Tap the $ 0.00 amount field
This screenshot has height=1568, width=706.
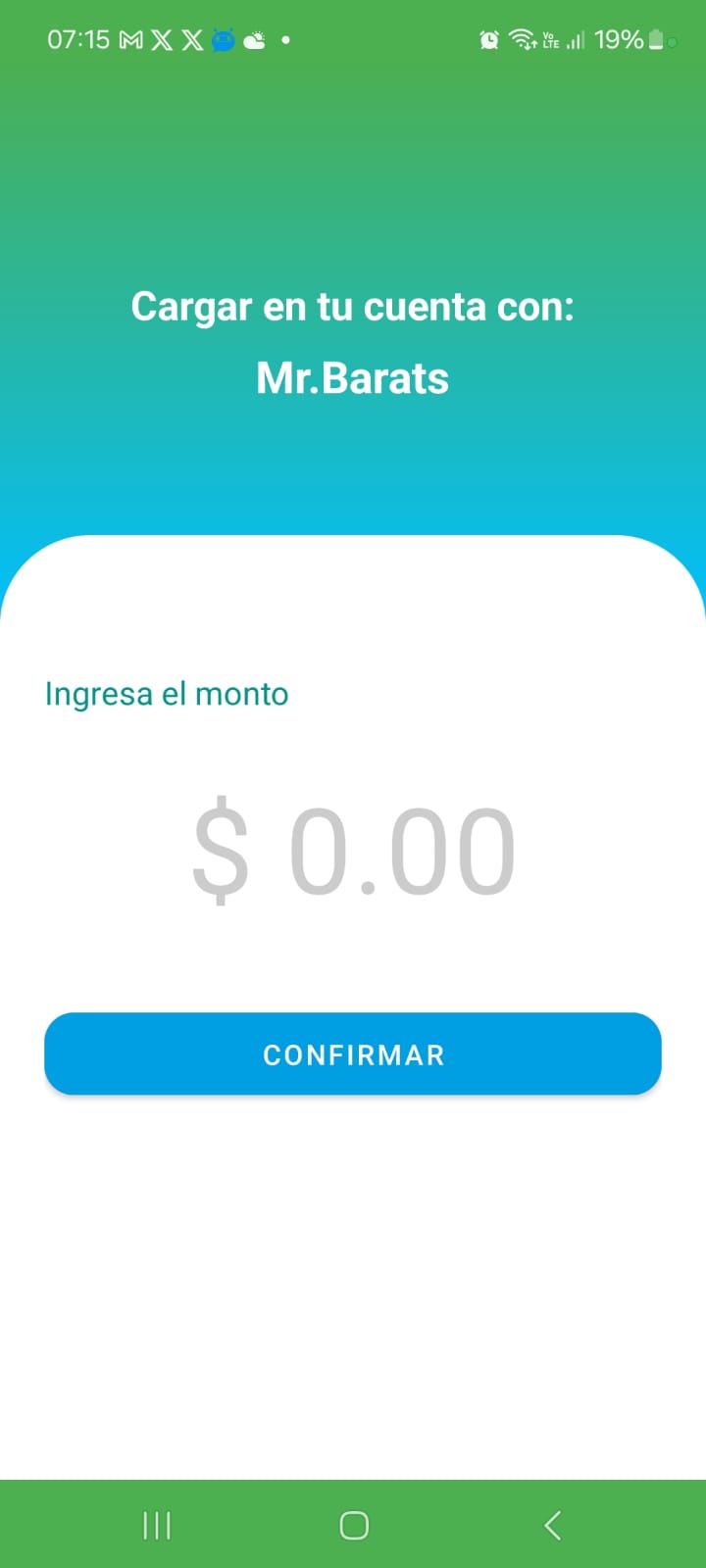pyautogui.click(x=352, y=849)
